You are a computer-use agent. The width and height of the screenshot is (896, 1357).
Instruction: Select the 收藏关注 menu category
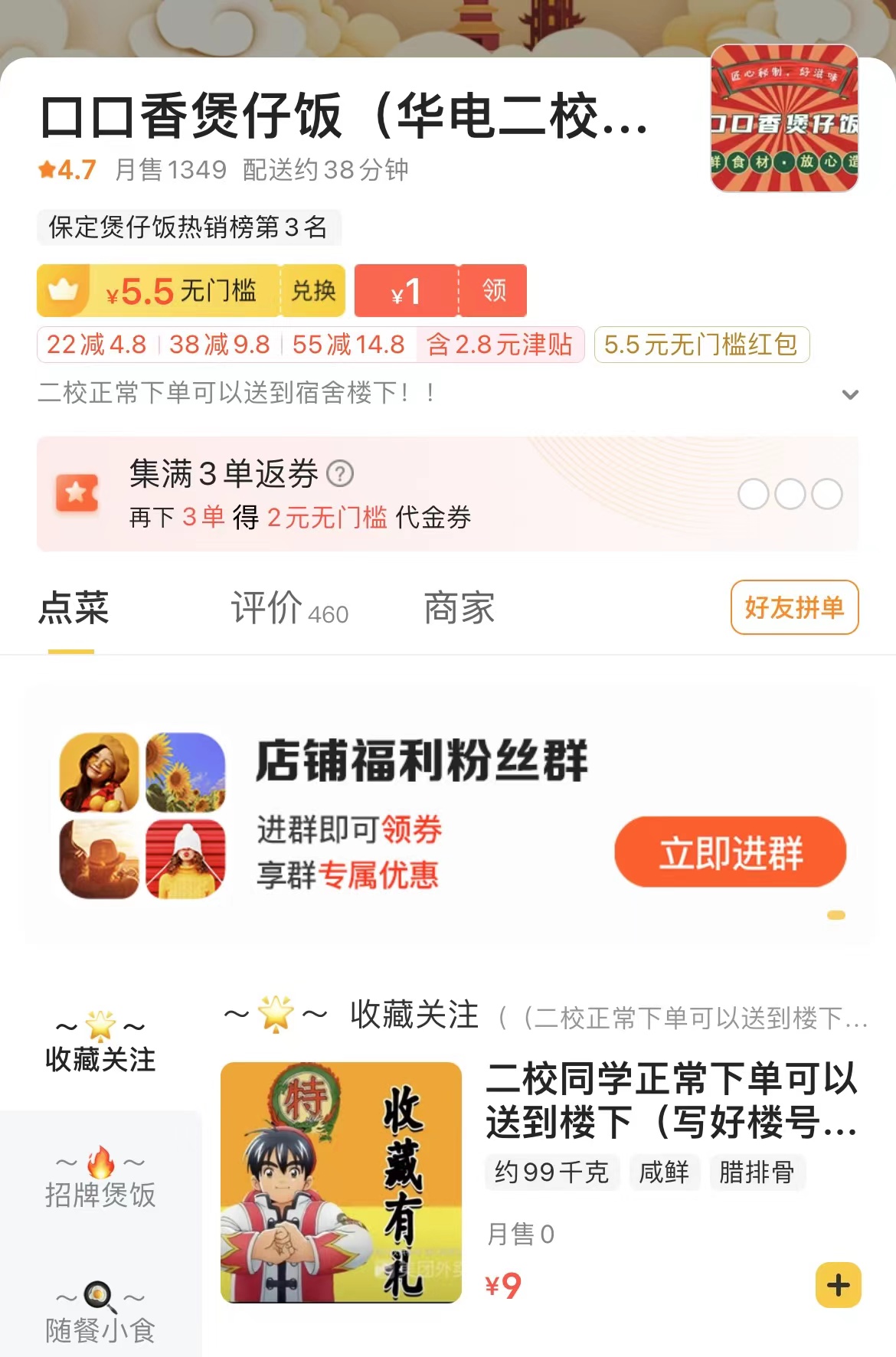tap(100, 1043)
